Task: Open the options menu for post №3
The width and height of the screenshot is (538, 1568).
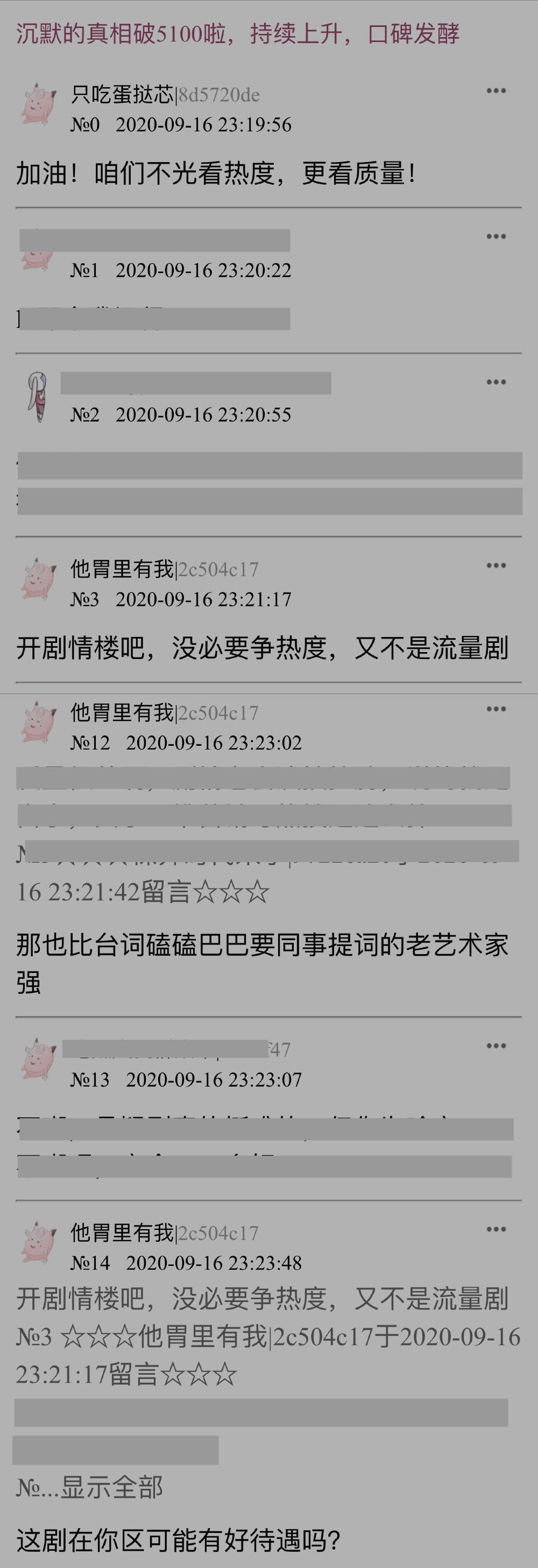Action: pos(496,566)
